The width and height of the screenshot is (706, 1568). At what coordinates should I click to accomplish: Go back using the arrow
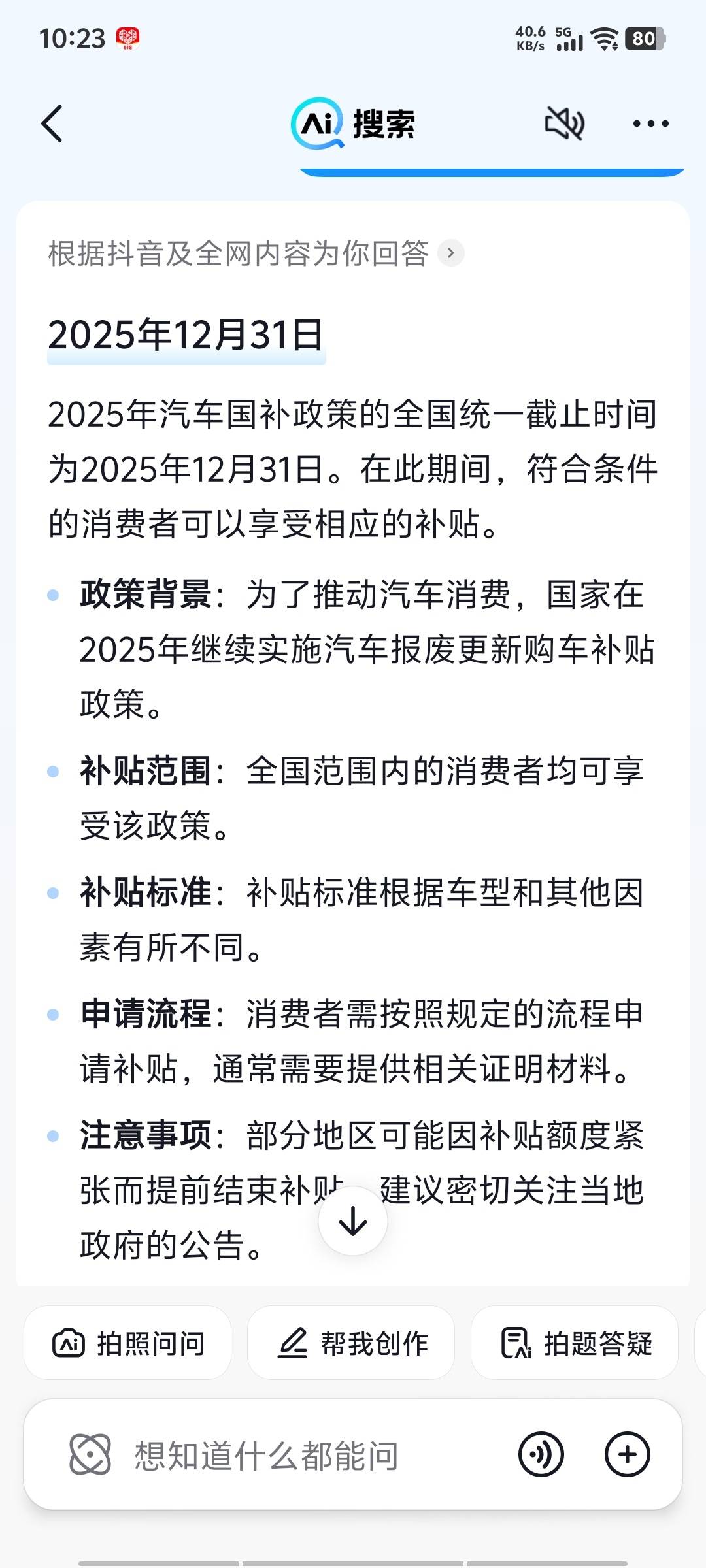click(x=52, y=123)
